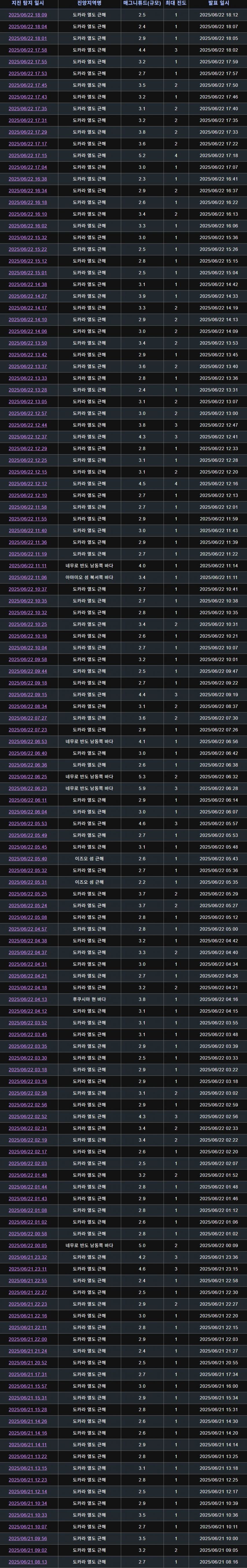Open the 2025/06/22 14:38 detection link
Screen dimensions: 247x1568
click(27, 284)
